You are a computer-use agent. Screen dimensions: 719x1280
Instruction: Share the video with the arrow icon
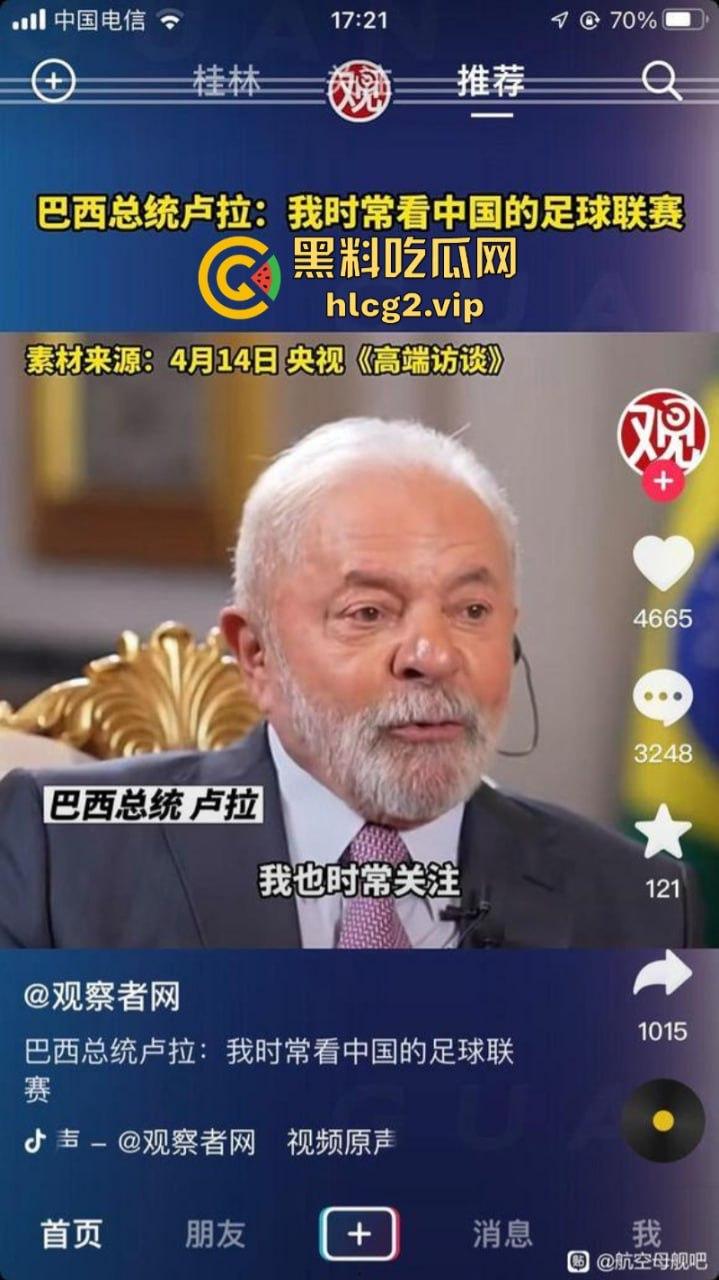pos(662,974)
